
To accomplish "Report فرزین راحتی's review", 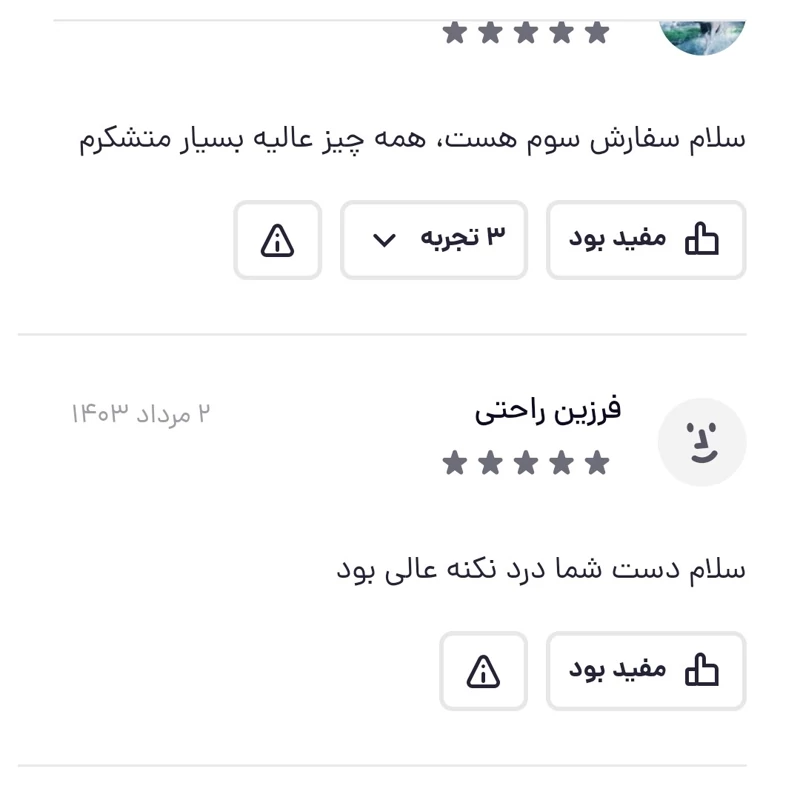I will (x=483, y=671).
